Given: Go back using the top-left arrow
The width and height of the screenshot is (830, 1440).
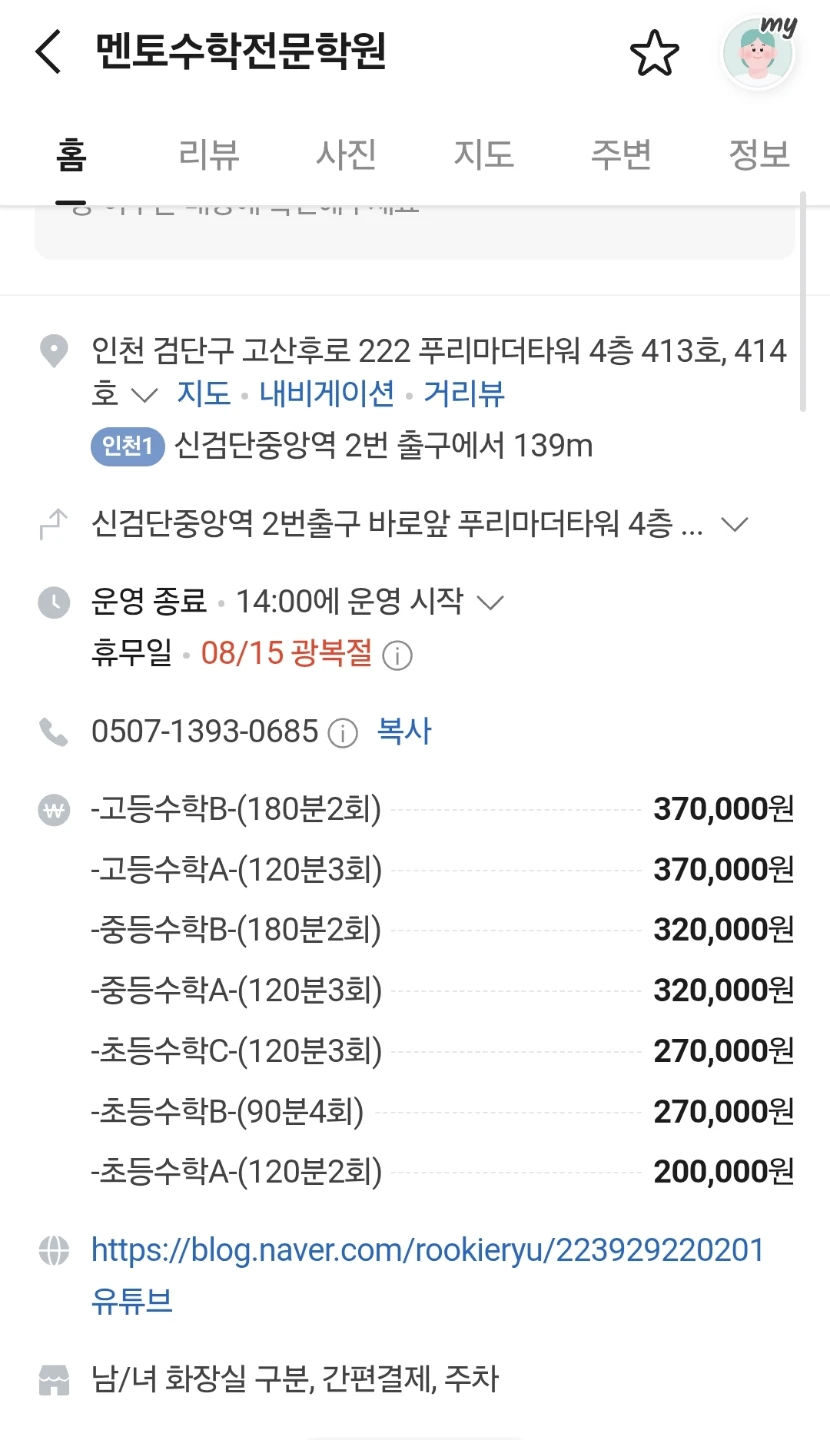Looking at the screenshot, I should (x=48, y=52).
